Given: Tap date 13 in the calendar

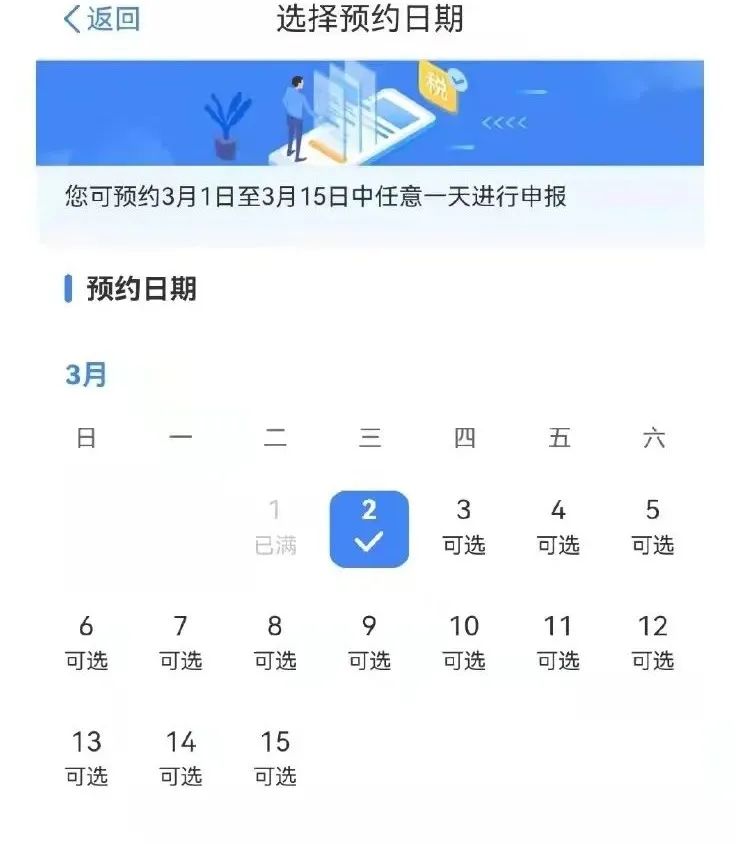Looking at the screenshot, I should tap(86, 759).
